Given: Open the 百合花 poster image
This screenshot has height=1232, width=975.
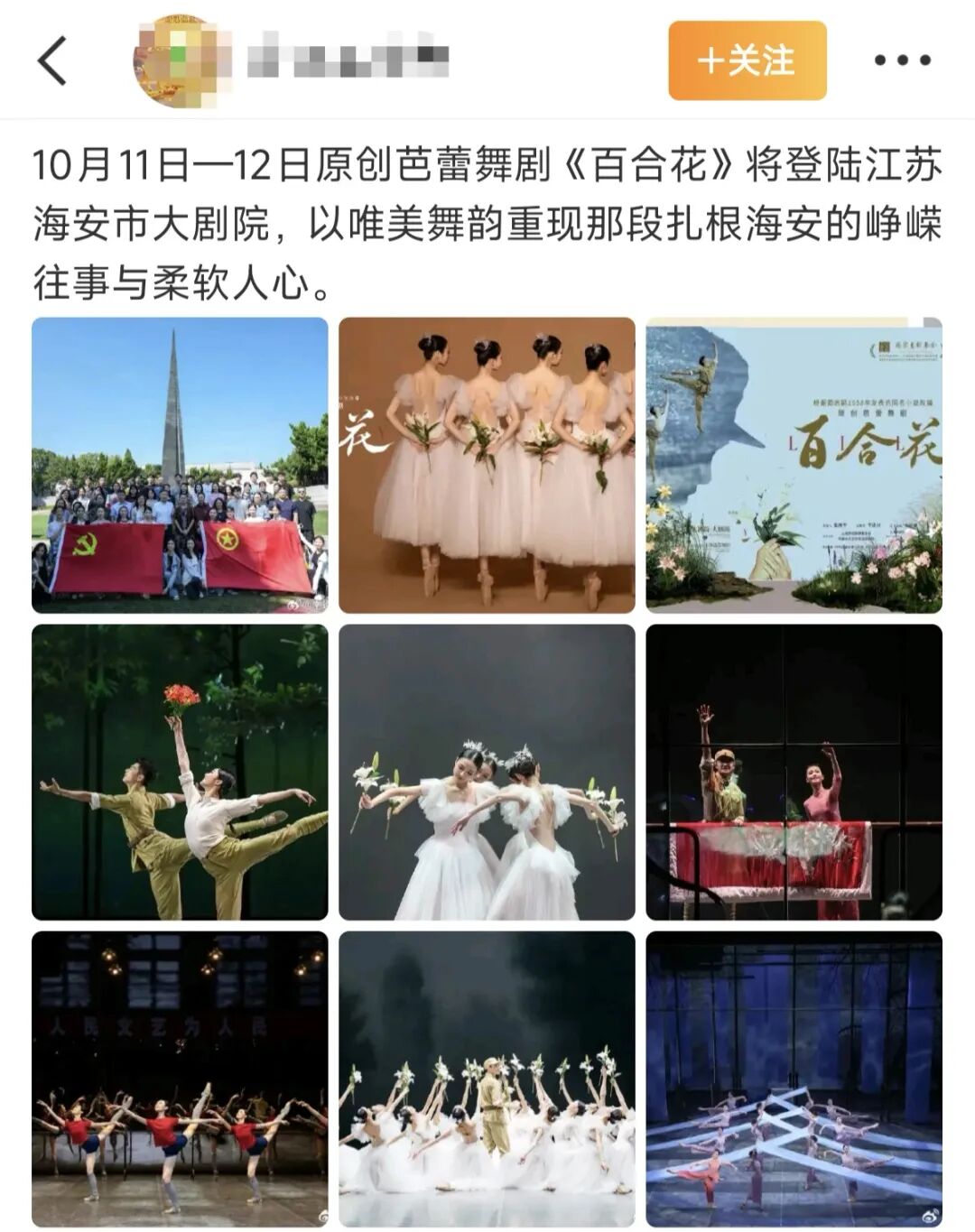Looking at the screenshot, I should (794, 465).
